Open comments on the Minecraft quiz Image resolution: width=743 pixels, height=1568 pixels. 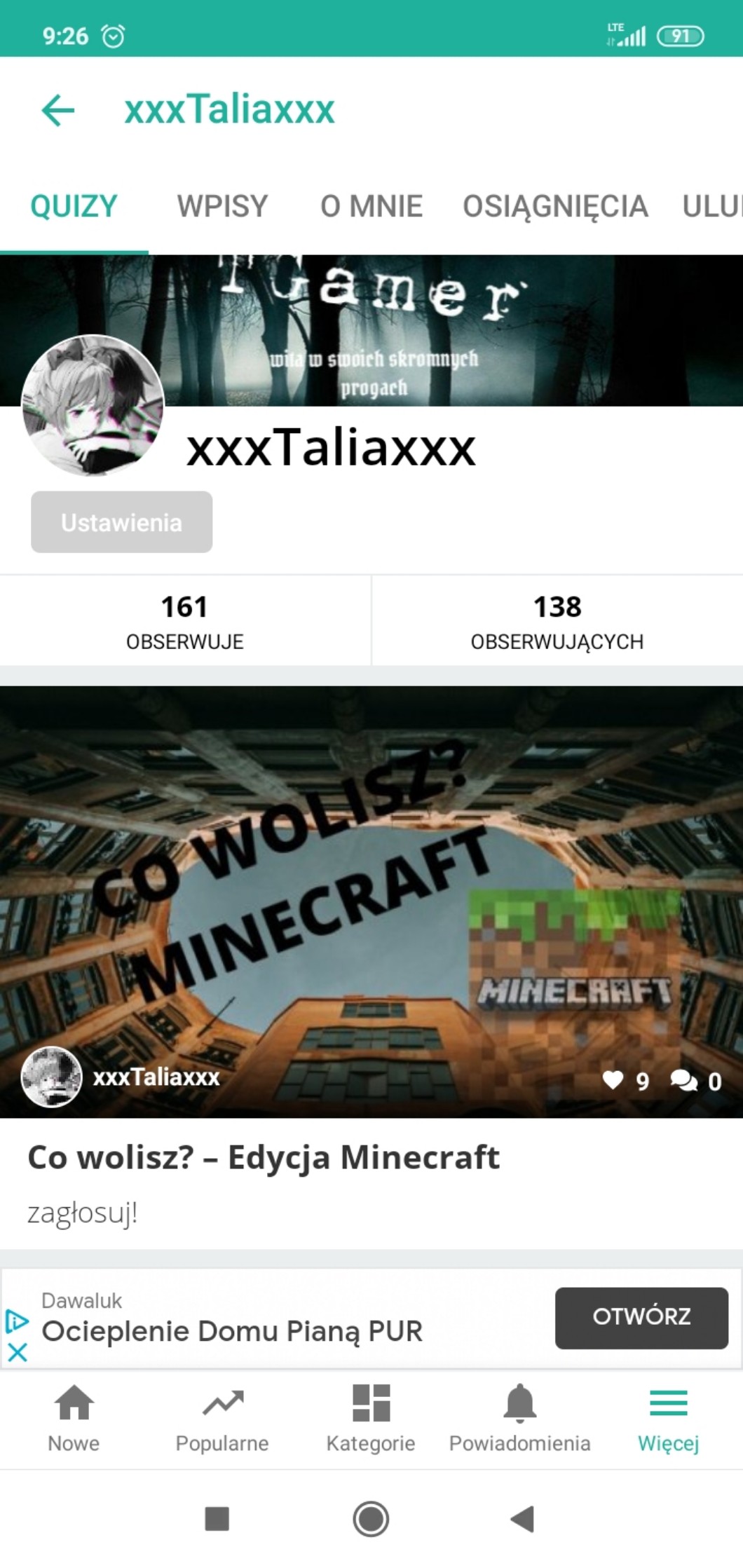(x=683, y=1080)
